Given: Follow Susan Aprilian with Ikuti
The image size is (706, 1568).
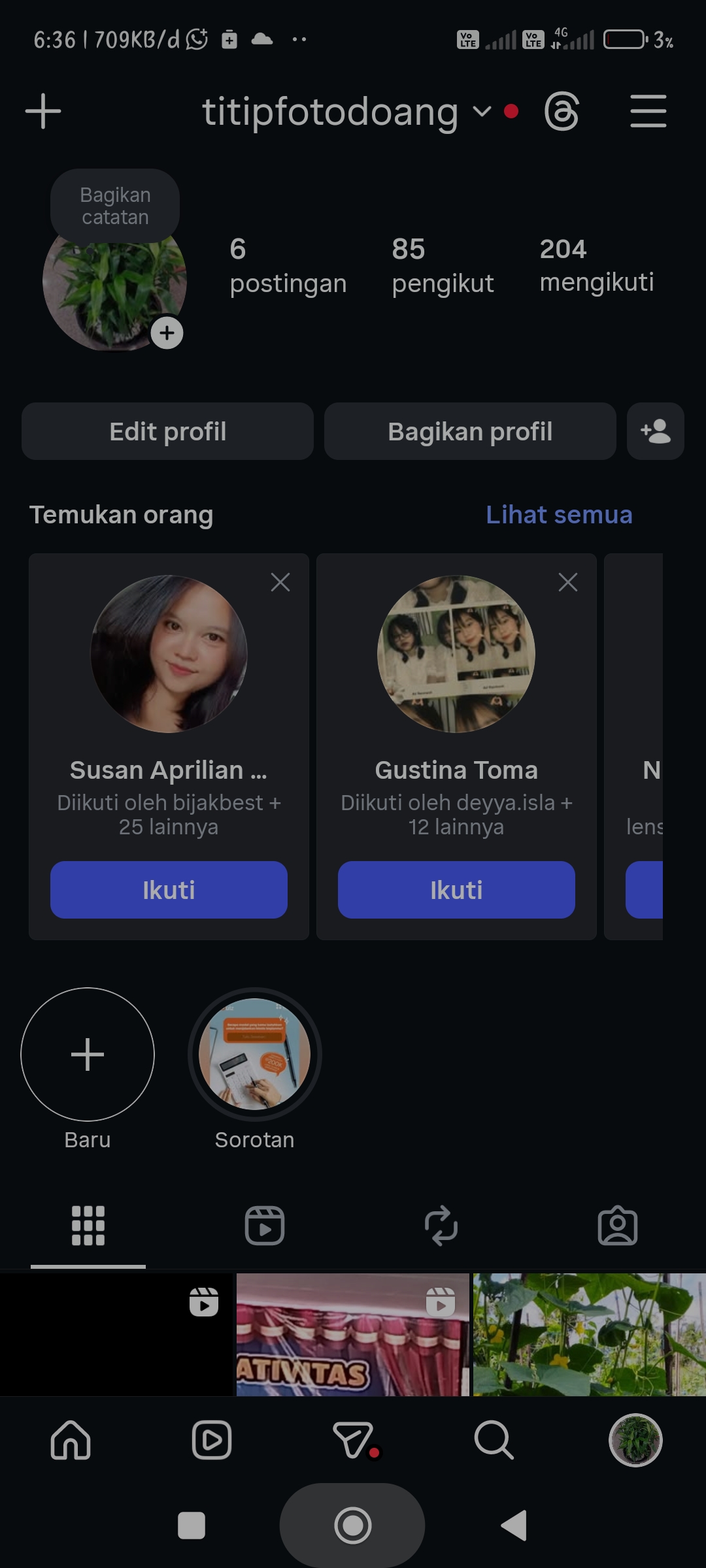Looking at the screenshot, I should [x=169, y=890].
